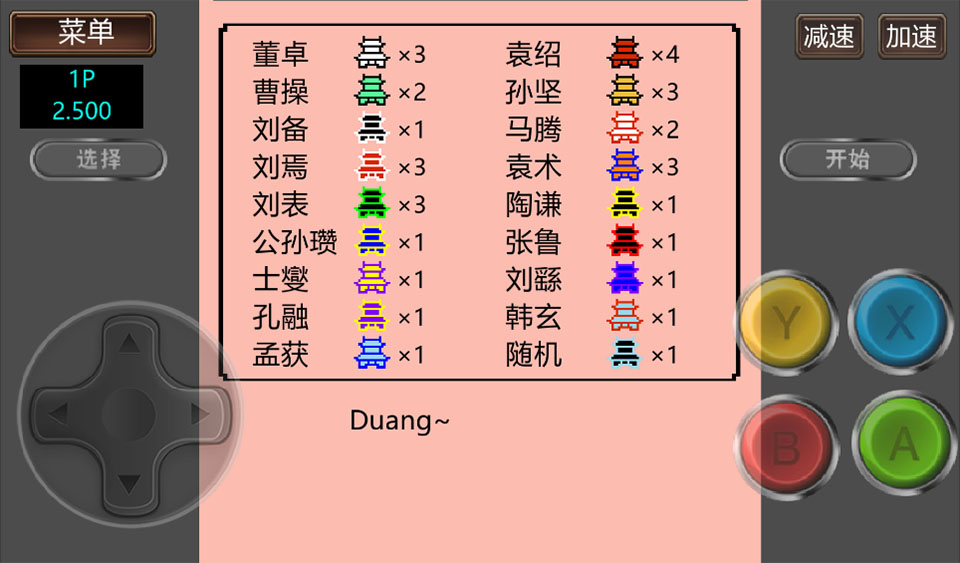
Task: Tap the 选择 select button
Action: click(98, 159)
